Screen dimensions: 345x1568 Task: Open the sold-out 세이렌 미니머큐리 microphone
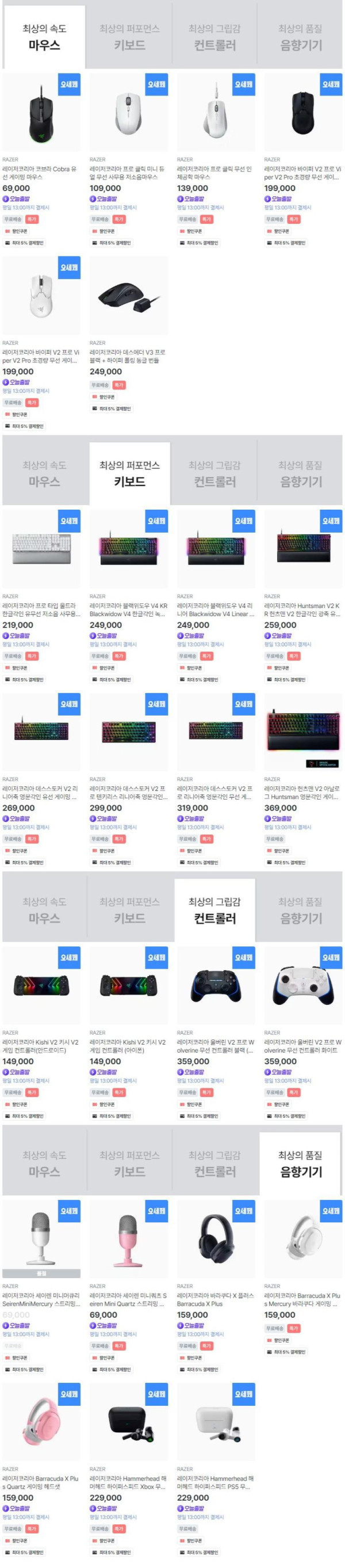click(x=41, y=1238)
